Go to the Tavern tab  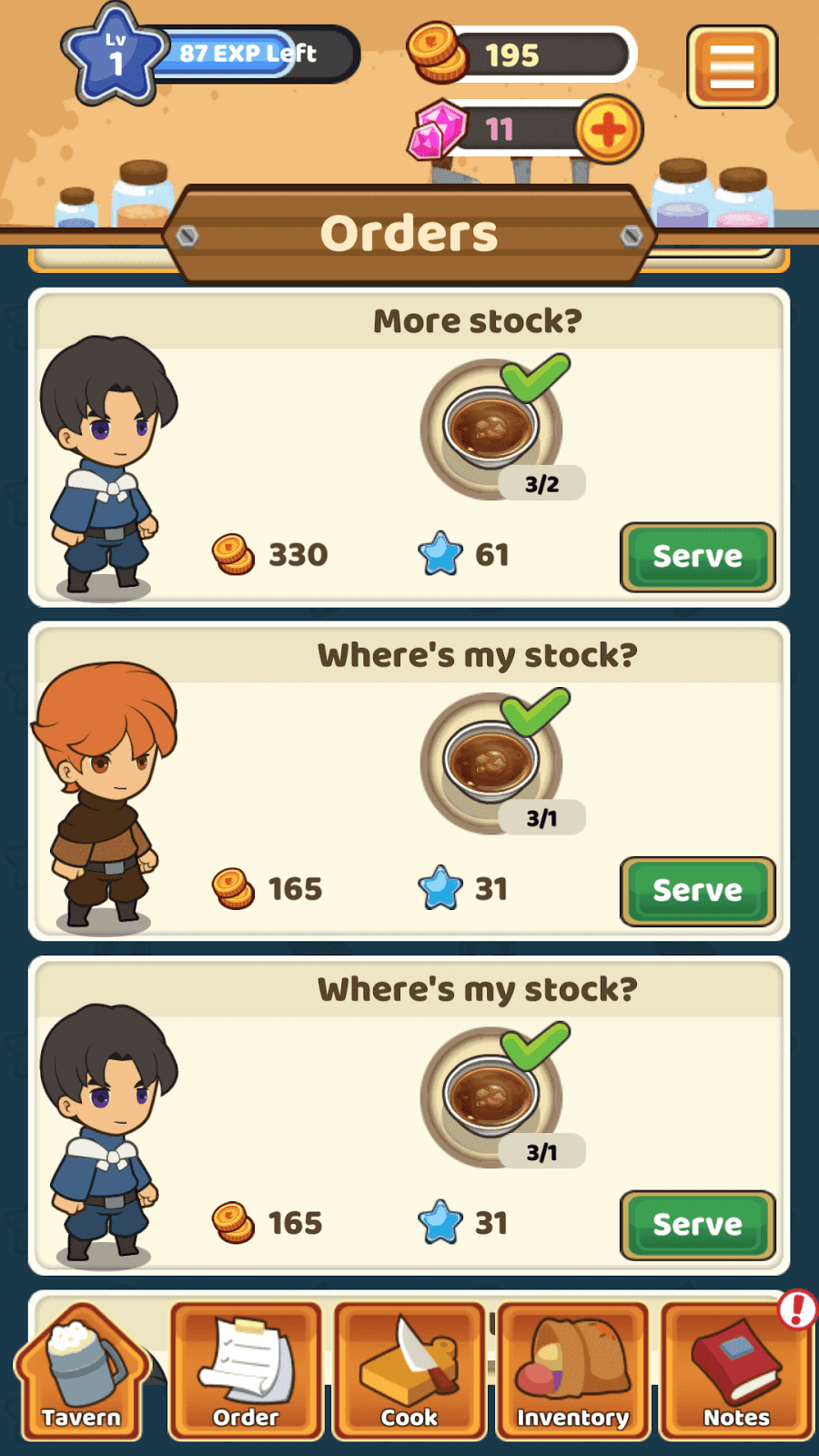tap(82, 1372)
